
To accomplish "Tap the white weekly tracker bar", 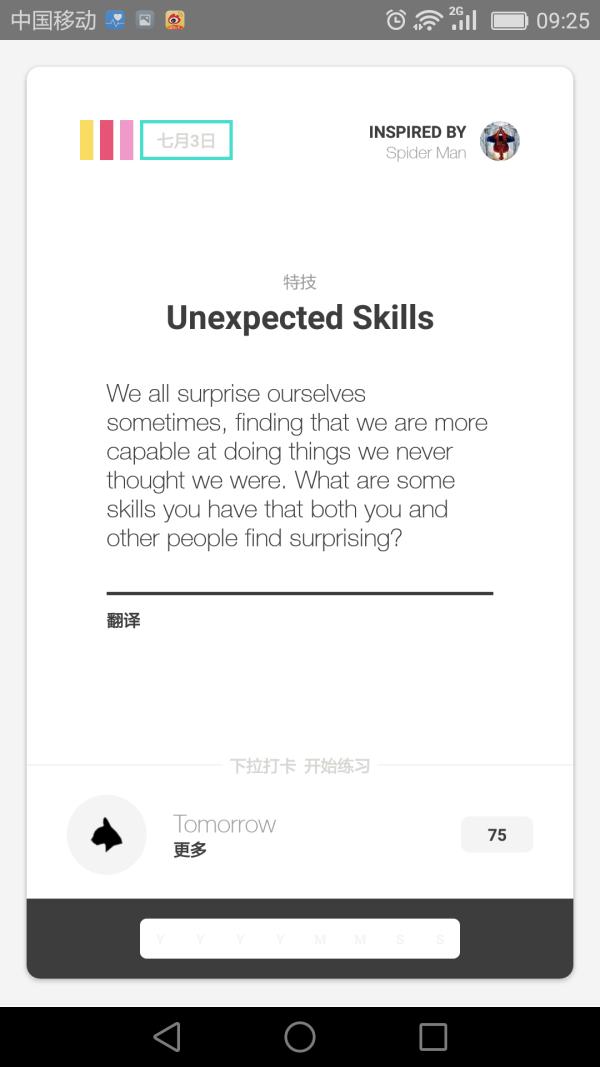I will pos(300,939).
